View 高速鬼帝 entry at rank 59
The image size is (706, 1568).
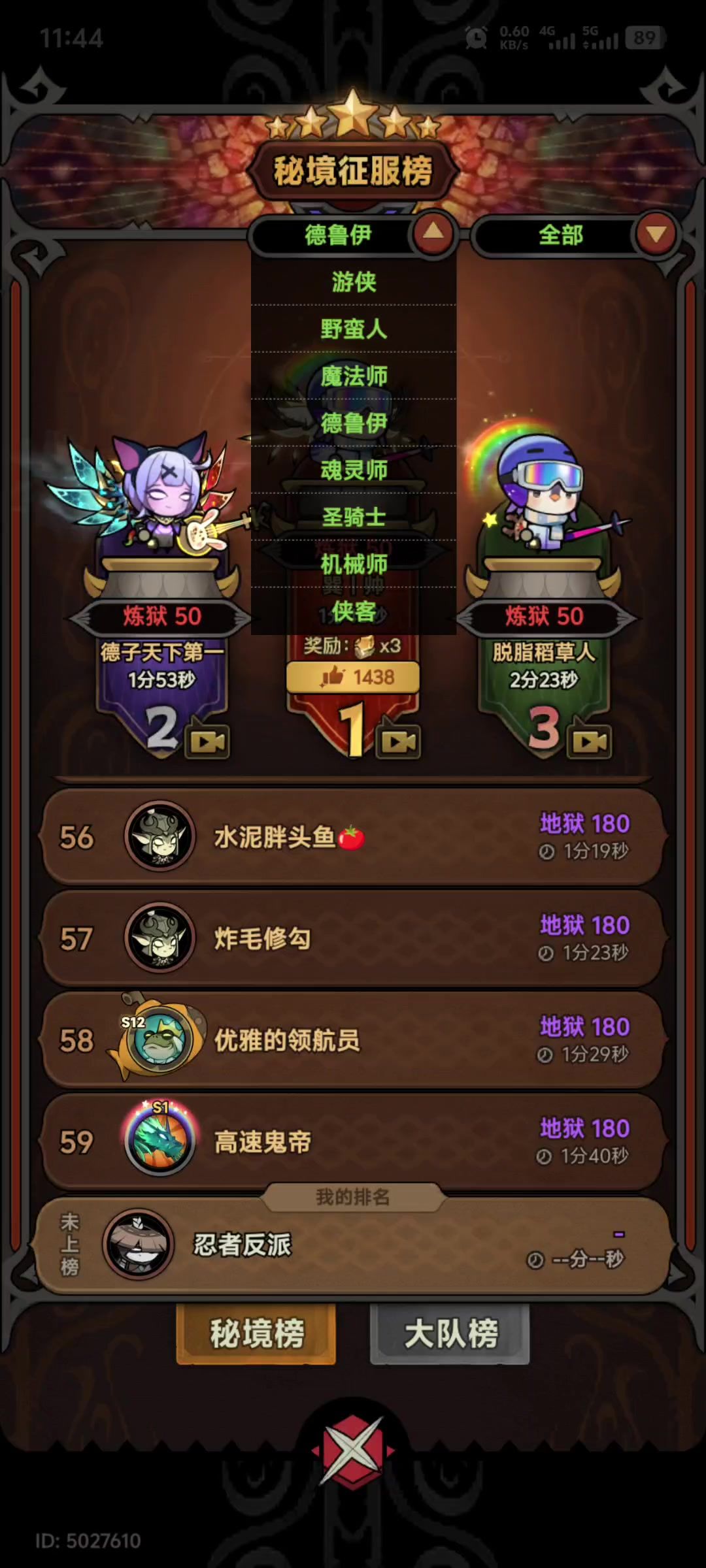point(353,1142)
